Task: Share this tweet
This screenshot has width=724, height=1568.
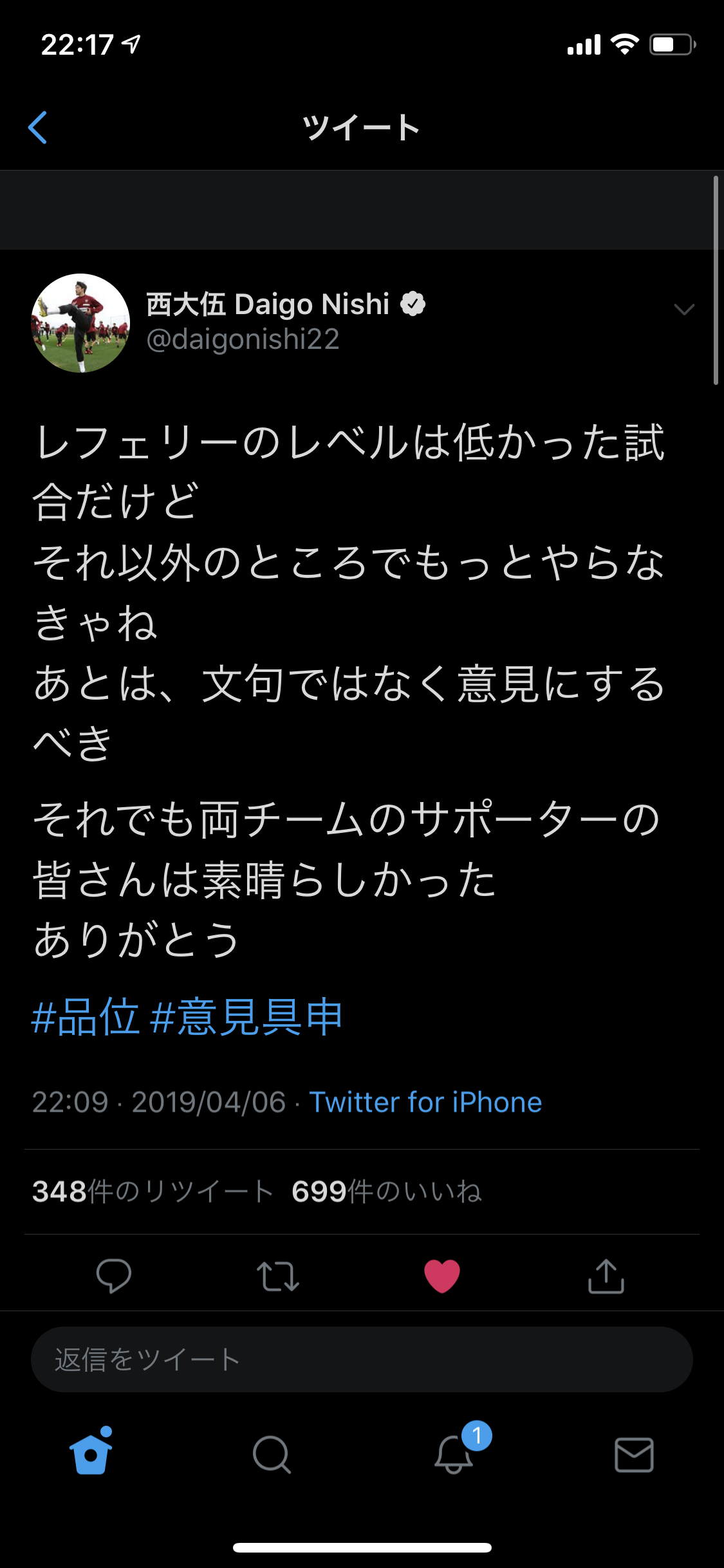Action: 606,1276
